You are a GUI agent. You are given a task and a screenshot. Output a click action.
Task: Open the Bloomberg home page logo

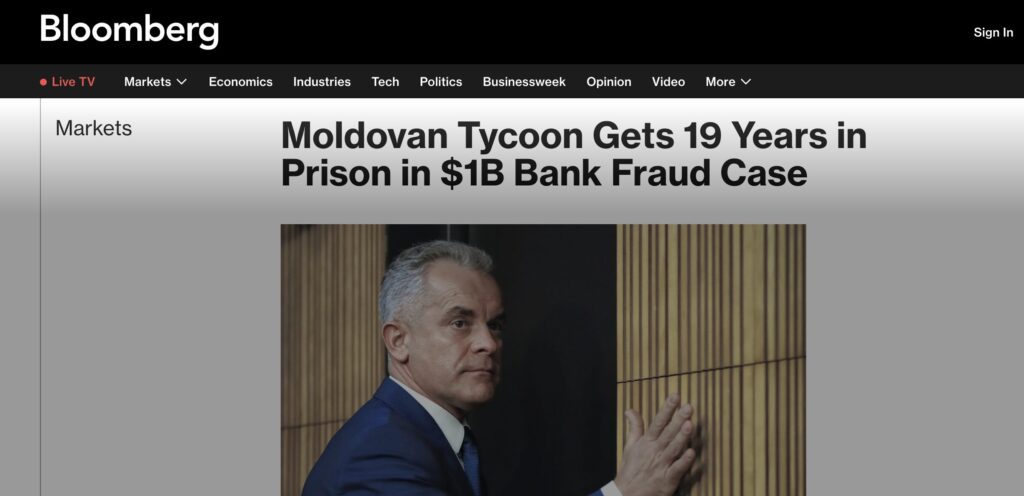[x=129, y=31]
